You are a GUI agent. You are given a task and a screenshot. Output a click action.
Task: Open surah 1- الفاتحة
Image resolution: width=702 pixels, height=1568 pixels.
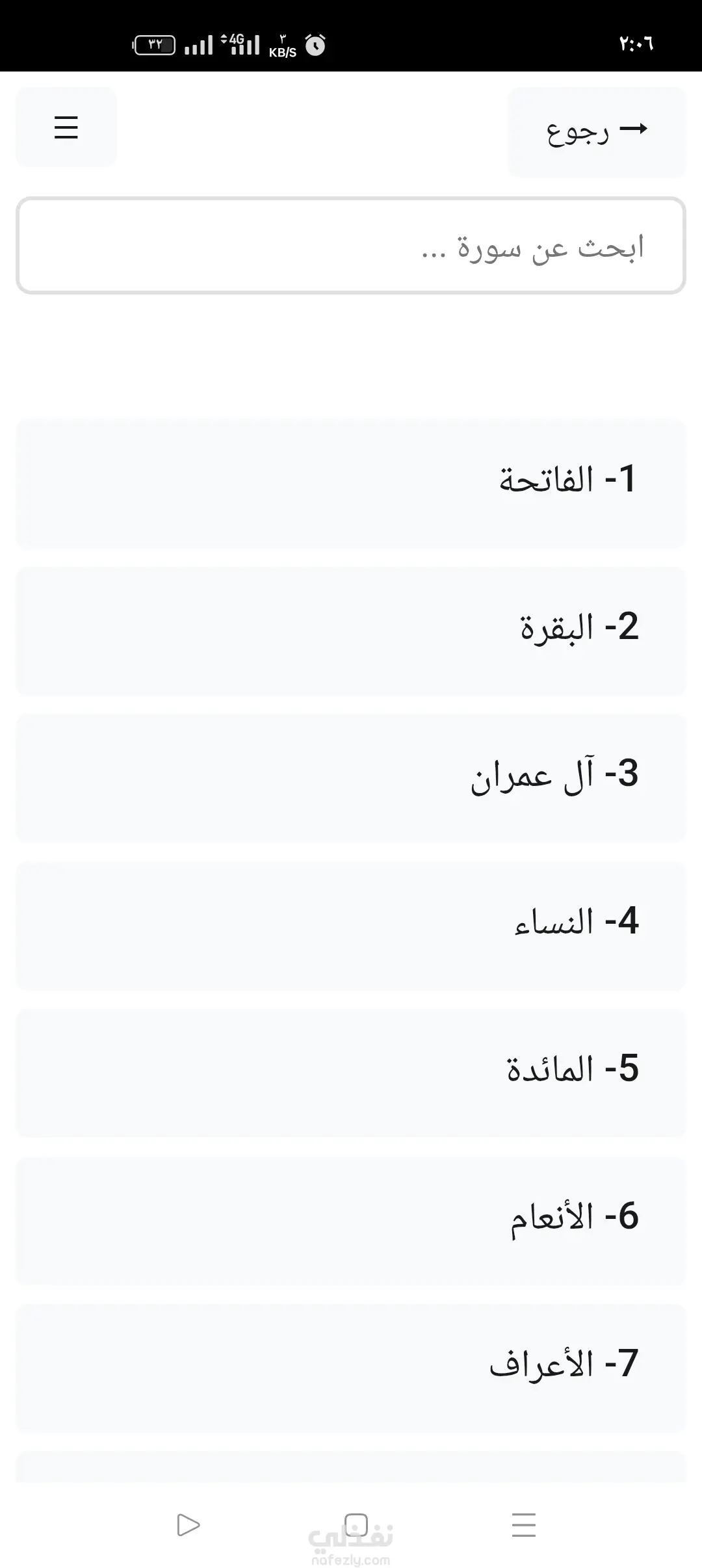[351, 483]
